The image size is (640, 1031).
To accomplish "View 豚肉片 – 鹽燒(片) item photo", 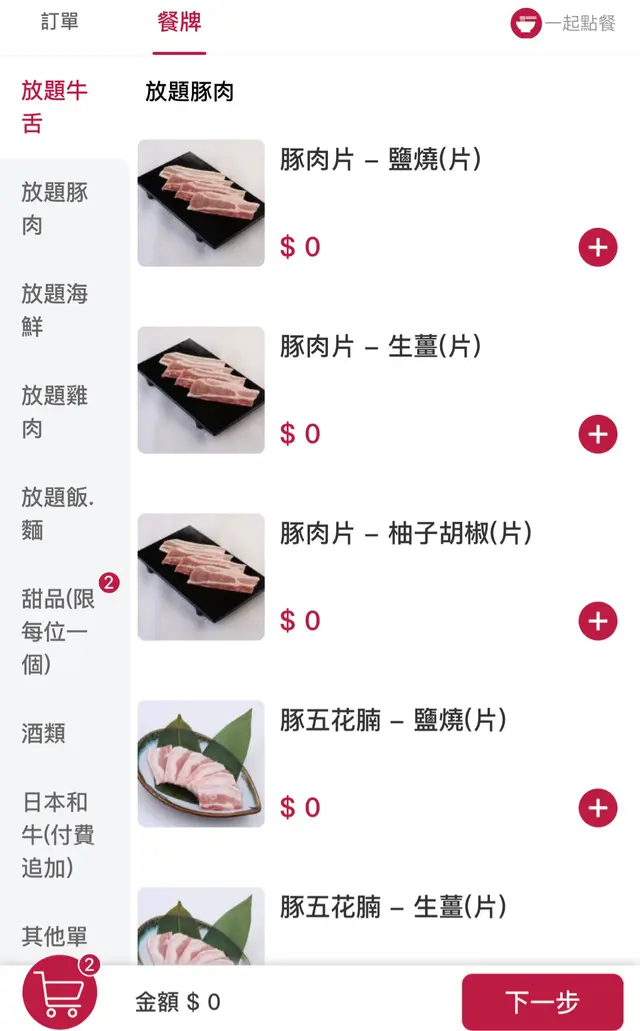I will (x=201, y=203).
